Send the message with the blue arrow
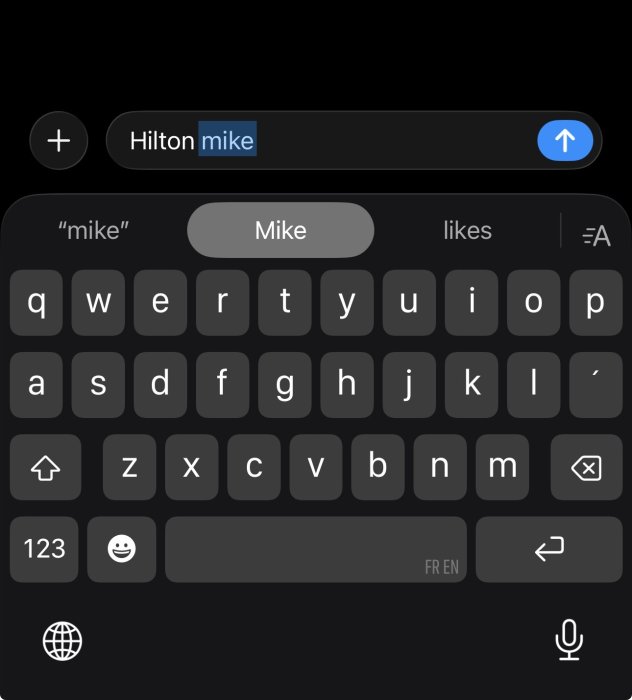 tap(565, 141)
